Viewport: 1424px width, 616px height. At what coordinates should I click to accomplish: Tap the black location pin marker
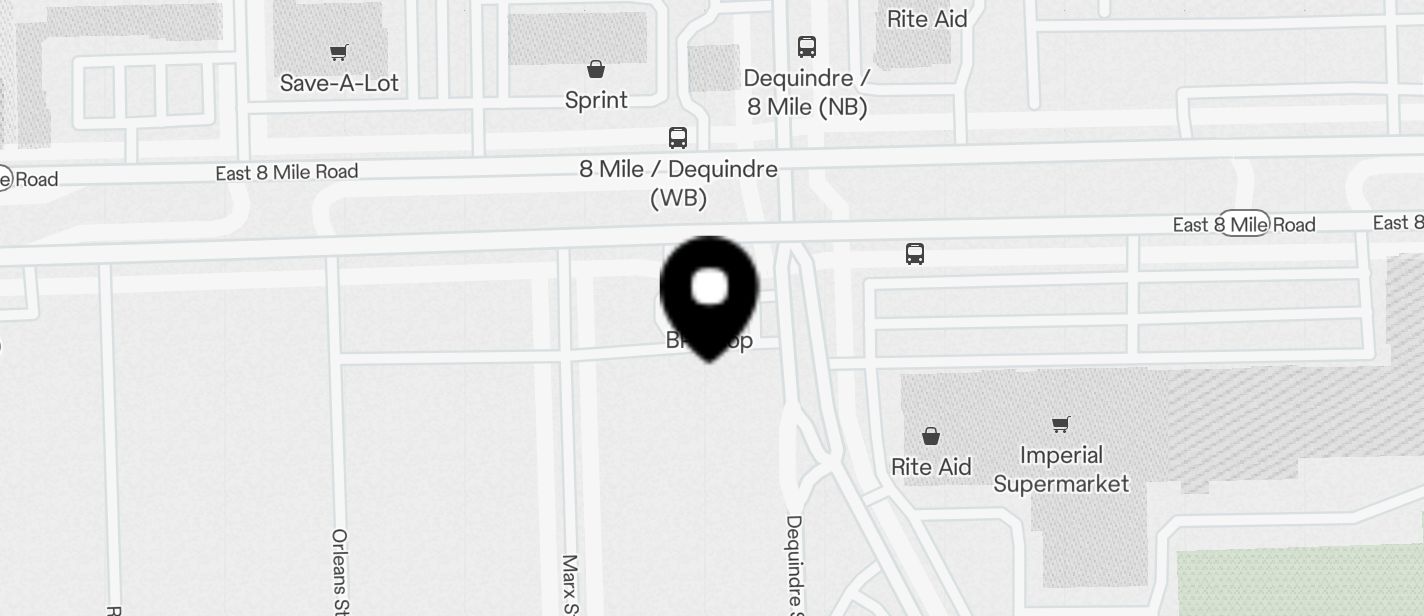(709, 292)
